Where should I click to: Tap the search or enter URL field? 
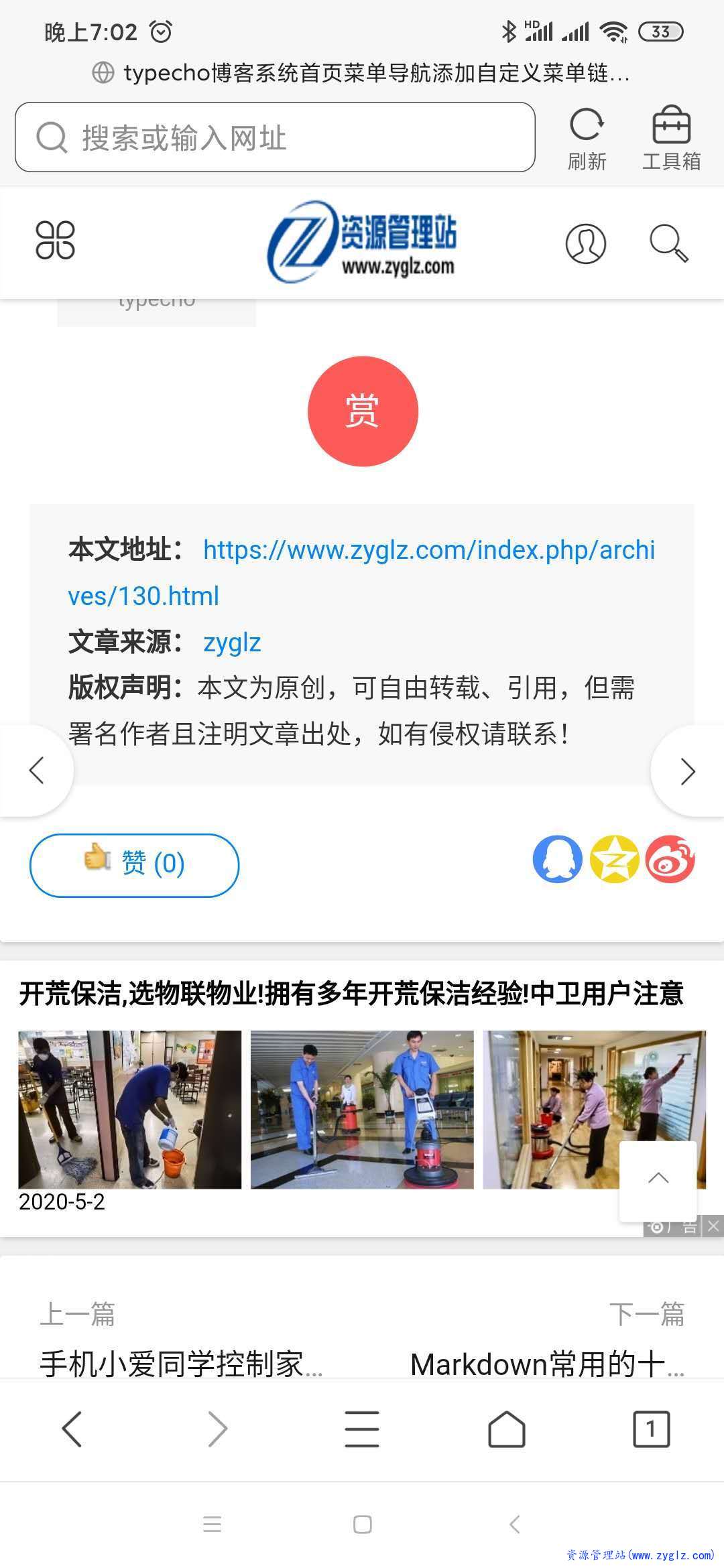[x=275, y=137]
